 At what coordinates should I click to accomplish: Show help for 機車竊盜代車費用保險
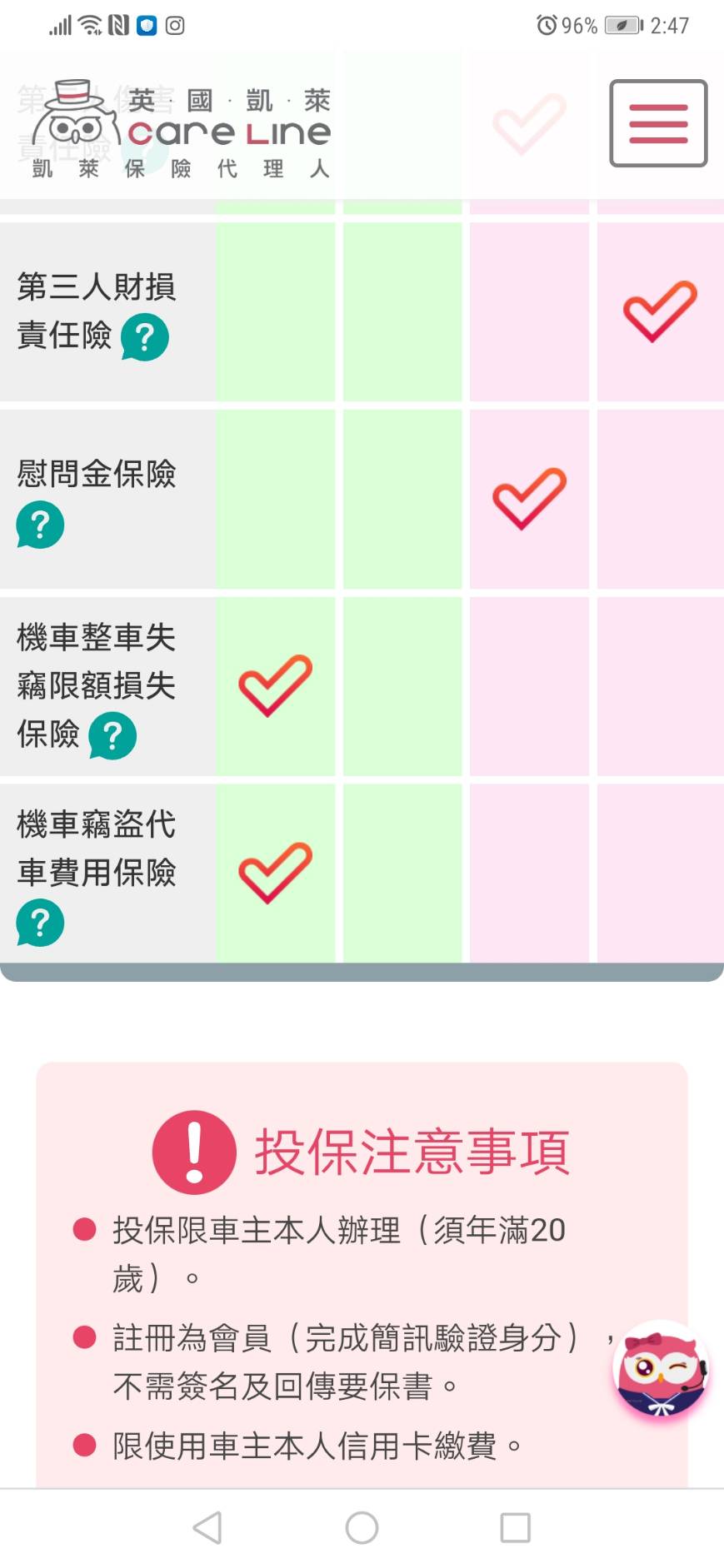(x=40, y=923)
